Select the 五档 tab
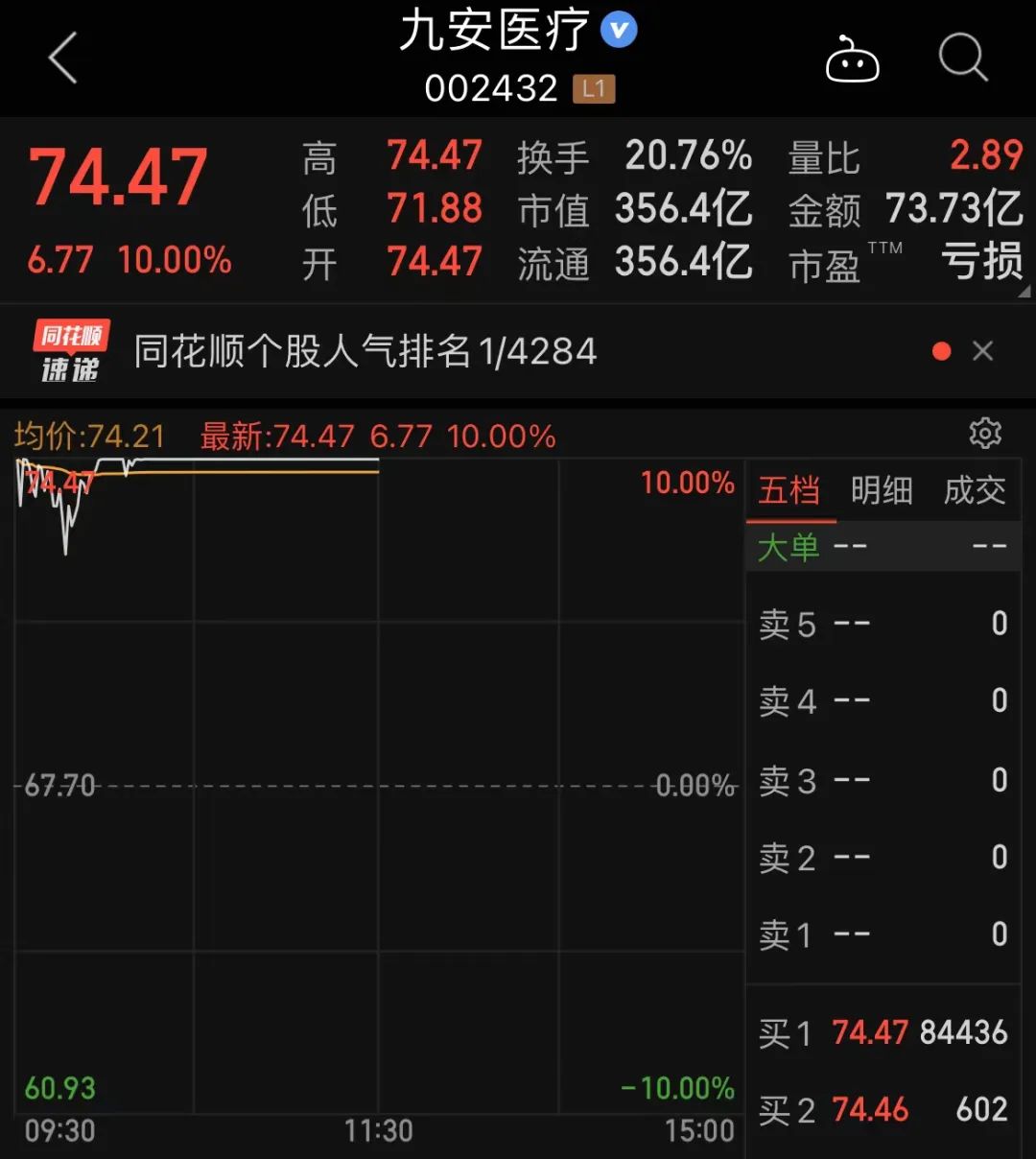1036x1159 pixels. point(789,491)
